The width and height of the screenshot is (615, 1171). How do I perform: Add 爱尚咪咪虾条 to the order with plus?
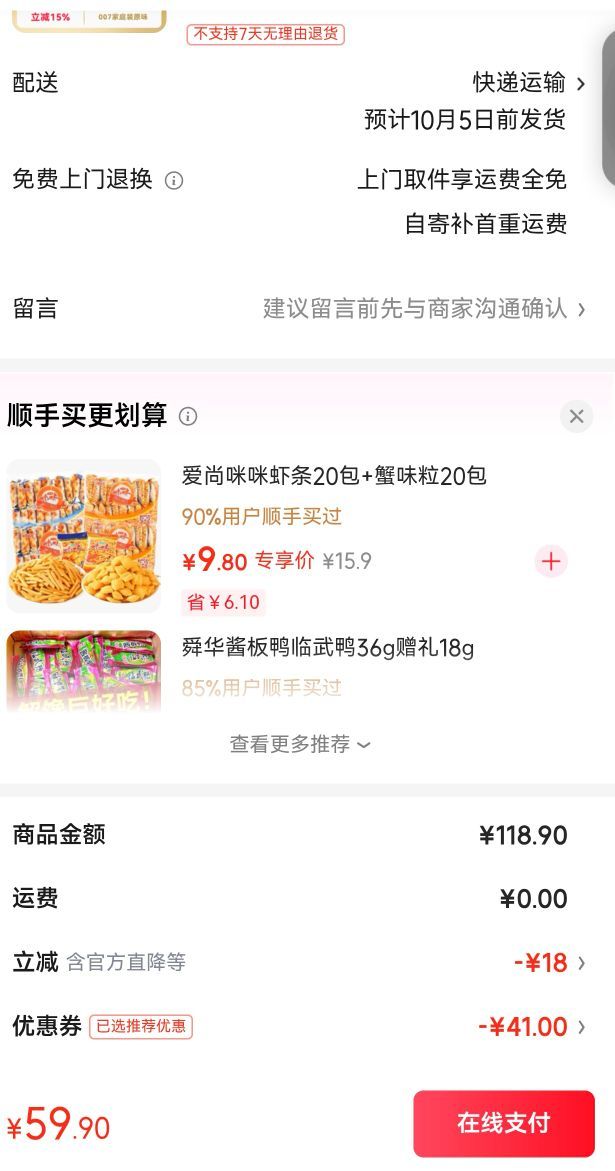point(551,562)
